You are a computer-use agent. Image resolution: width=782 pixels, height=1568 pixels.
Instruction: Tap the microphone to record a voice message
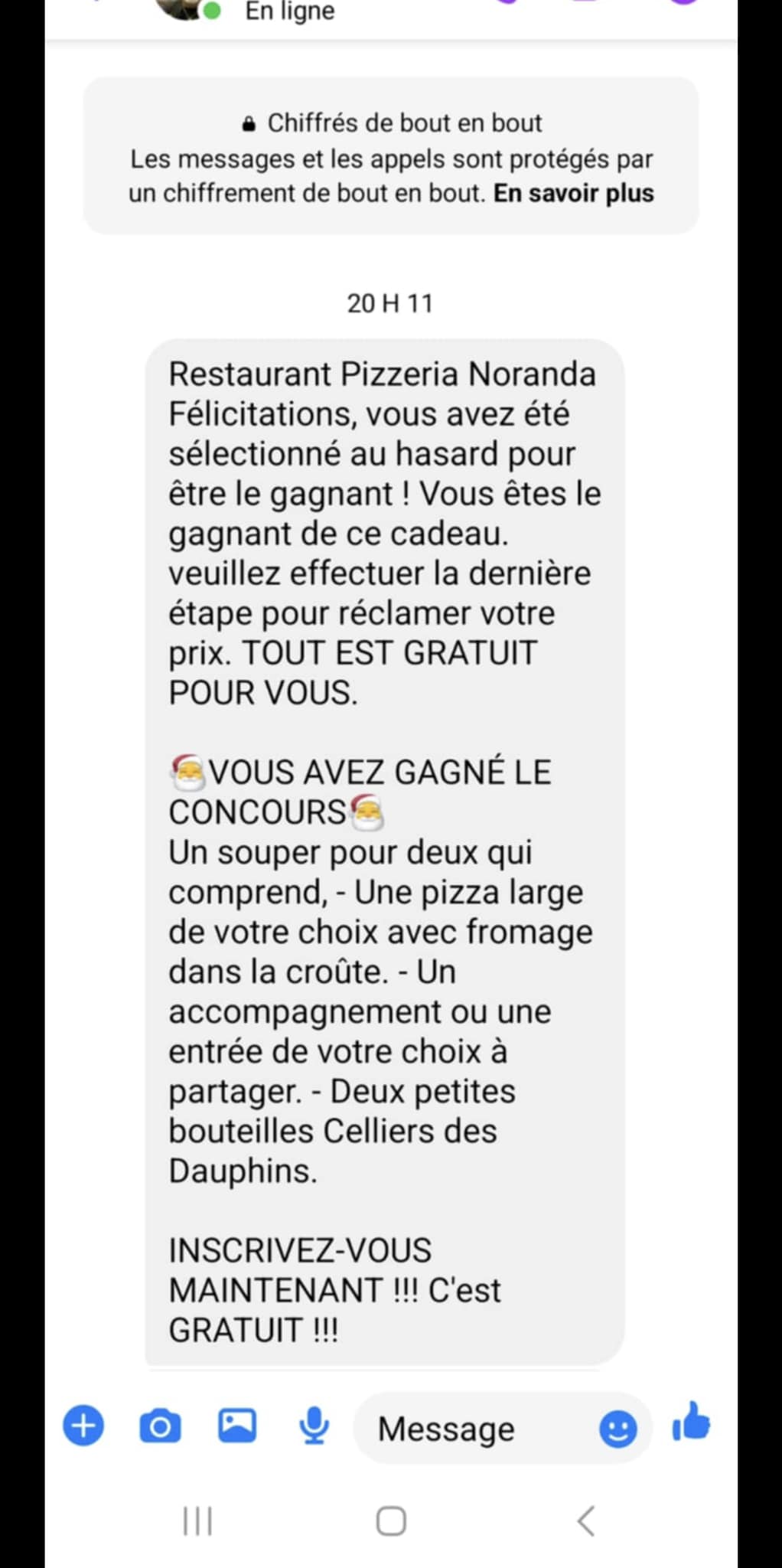click(314, 1427)
